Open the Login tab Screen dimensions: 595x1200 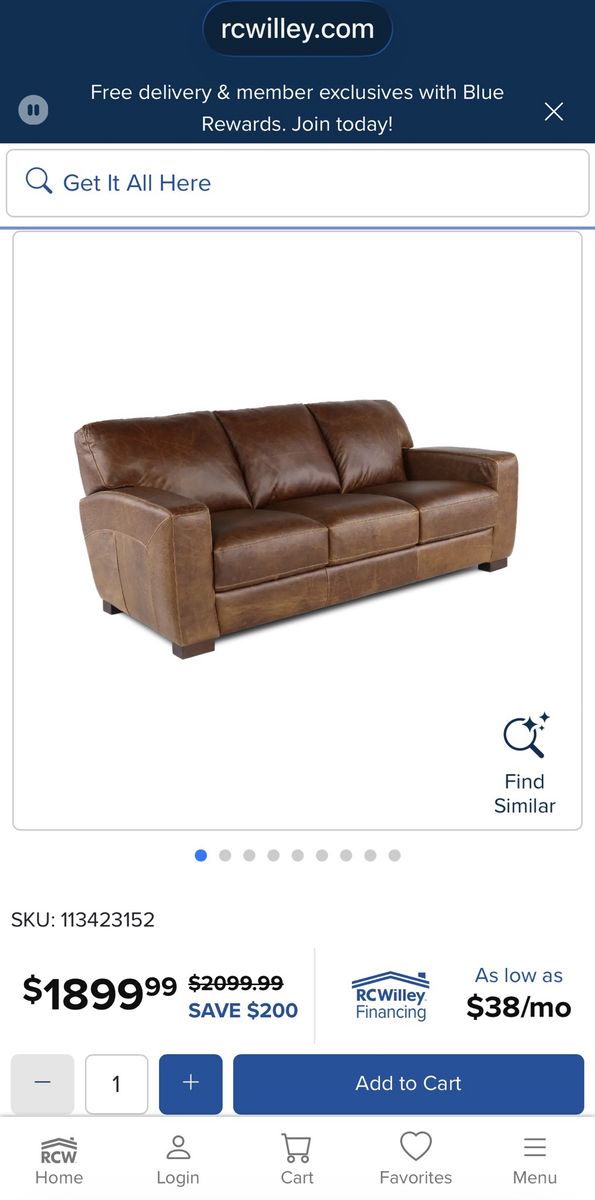click(x=178, y=1160)
